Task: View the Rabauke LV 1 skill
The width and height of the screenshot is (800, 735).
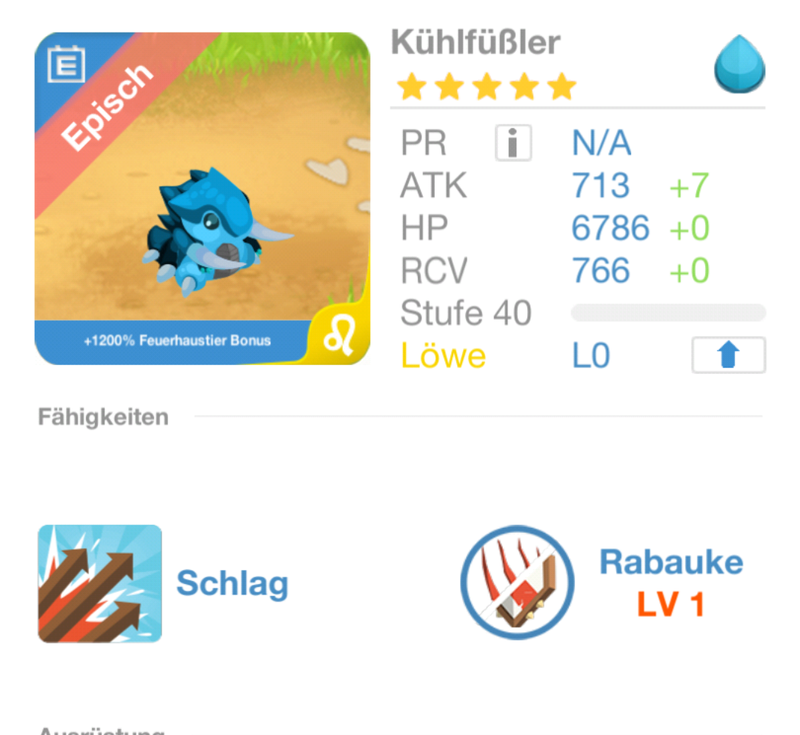Action: tap(517, 583)
